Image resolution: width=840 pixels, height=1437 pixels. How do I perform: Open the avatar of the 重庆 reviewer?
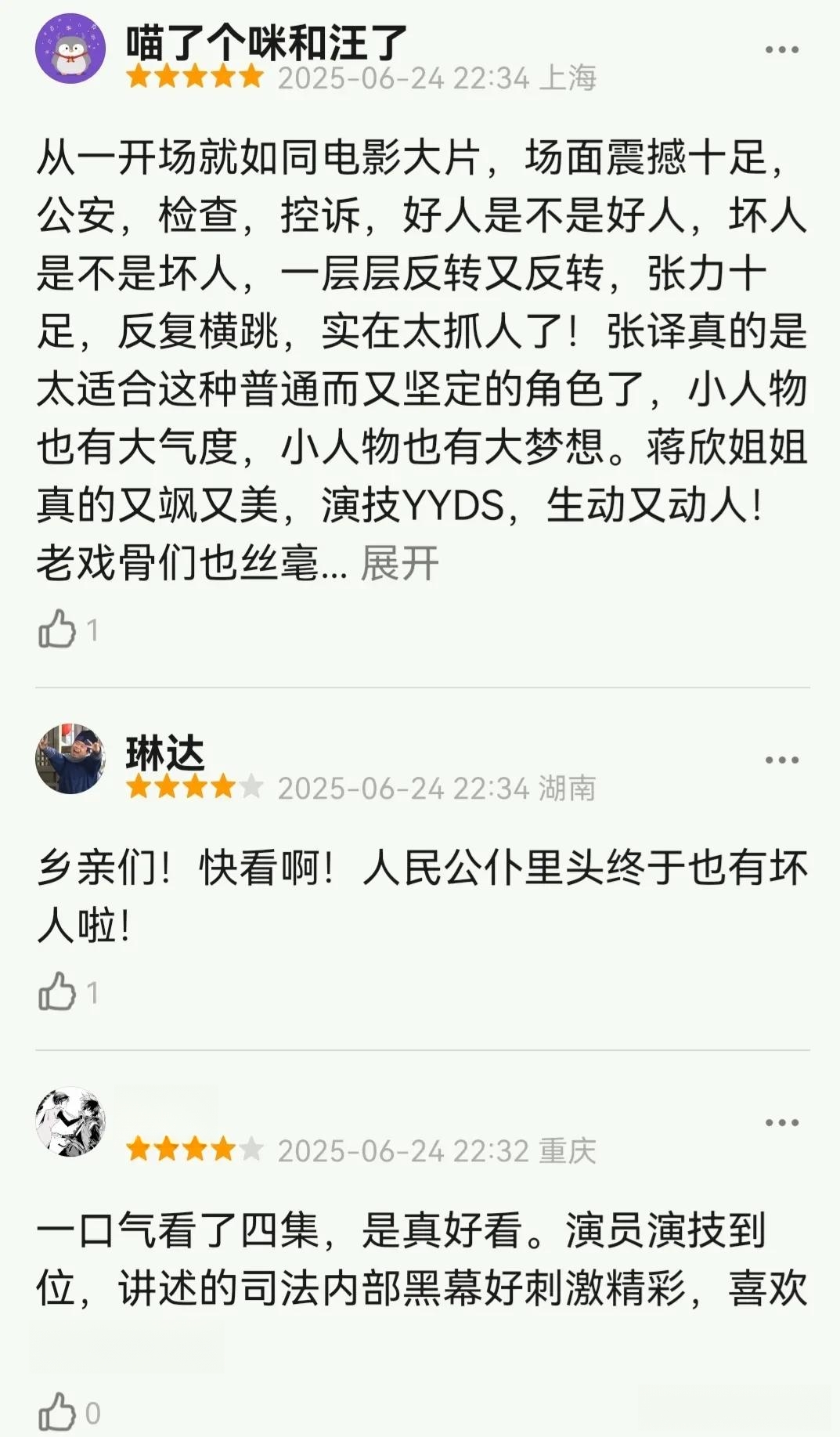tap(70, 1121)
